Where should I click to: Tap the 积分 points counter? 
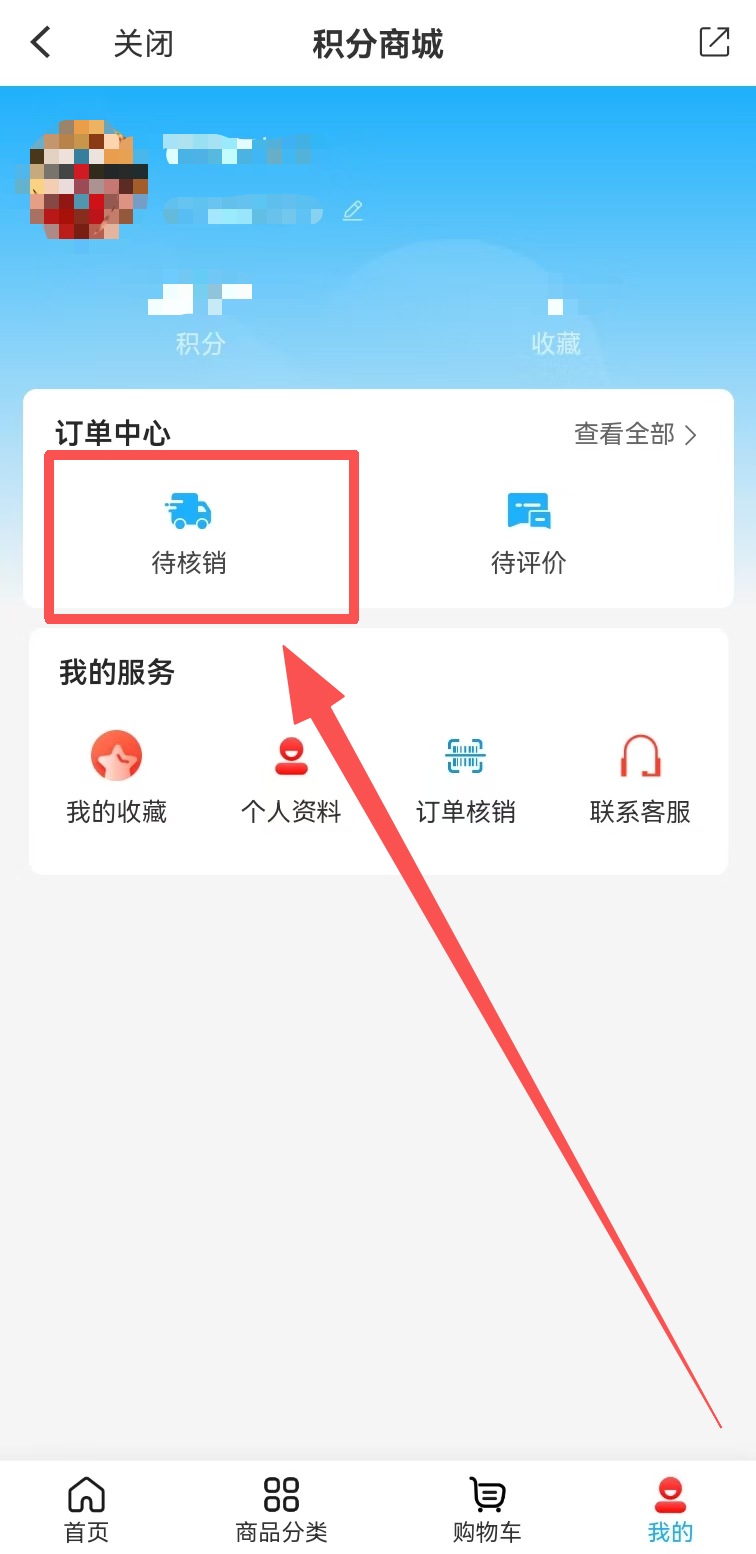click(x=198, y=320)
